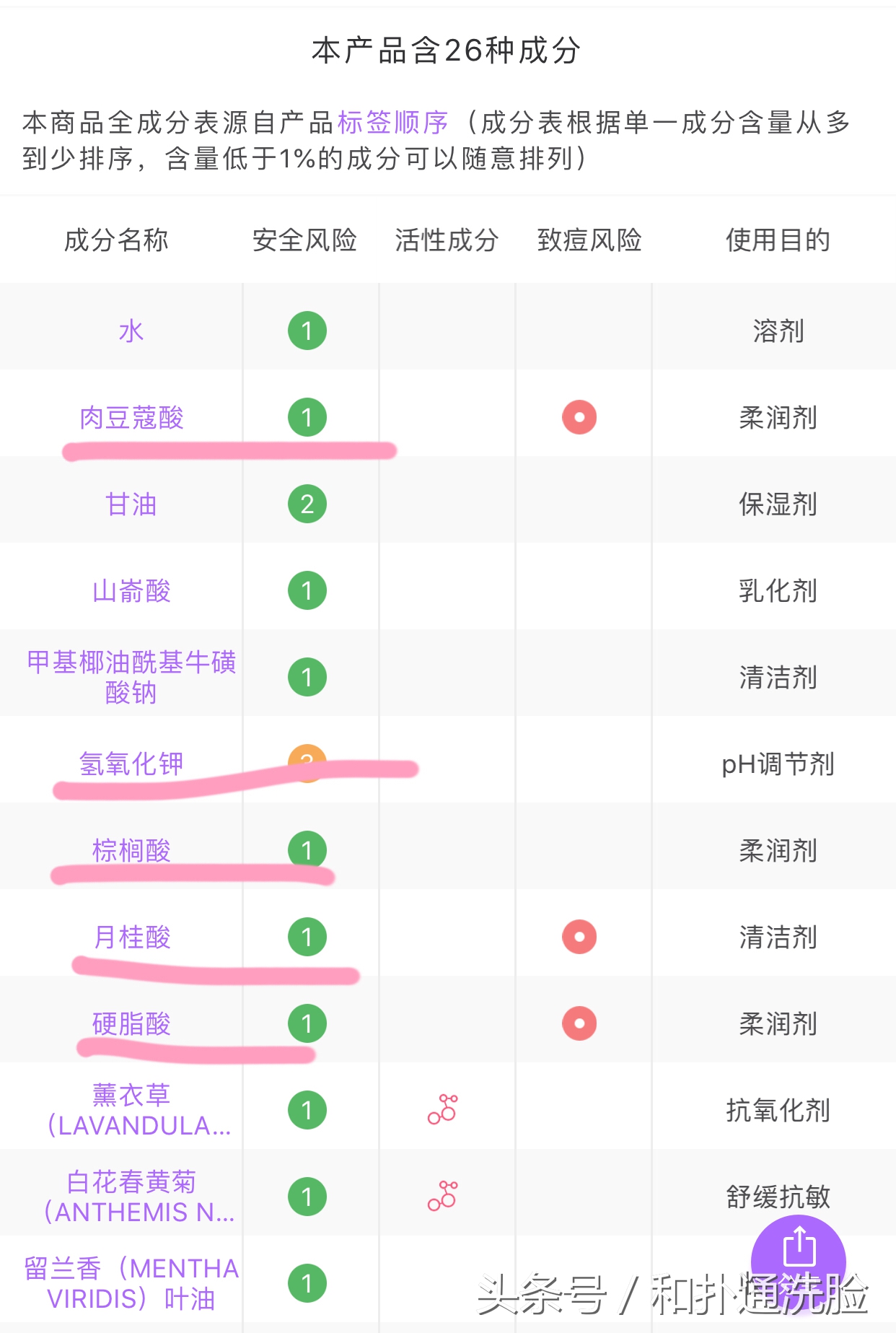The width and height of the screenshot is (896, 1333).
Task: Click the safety rating circle for 山嵛酸
Action: (x=309, y=590)
